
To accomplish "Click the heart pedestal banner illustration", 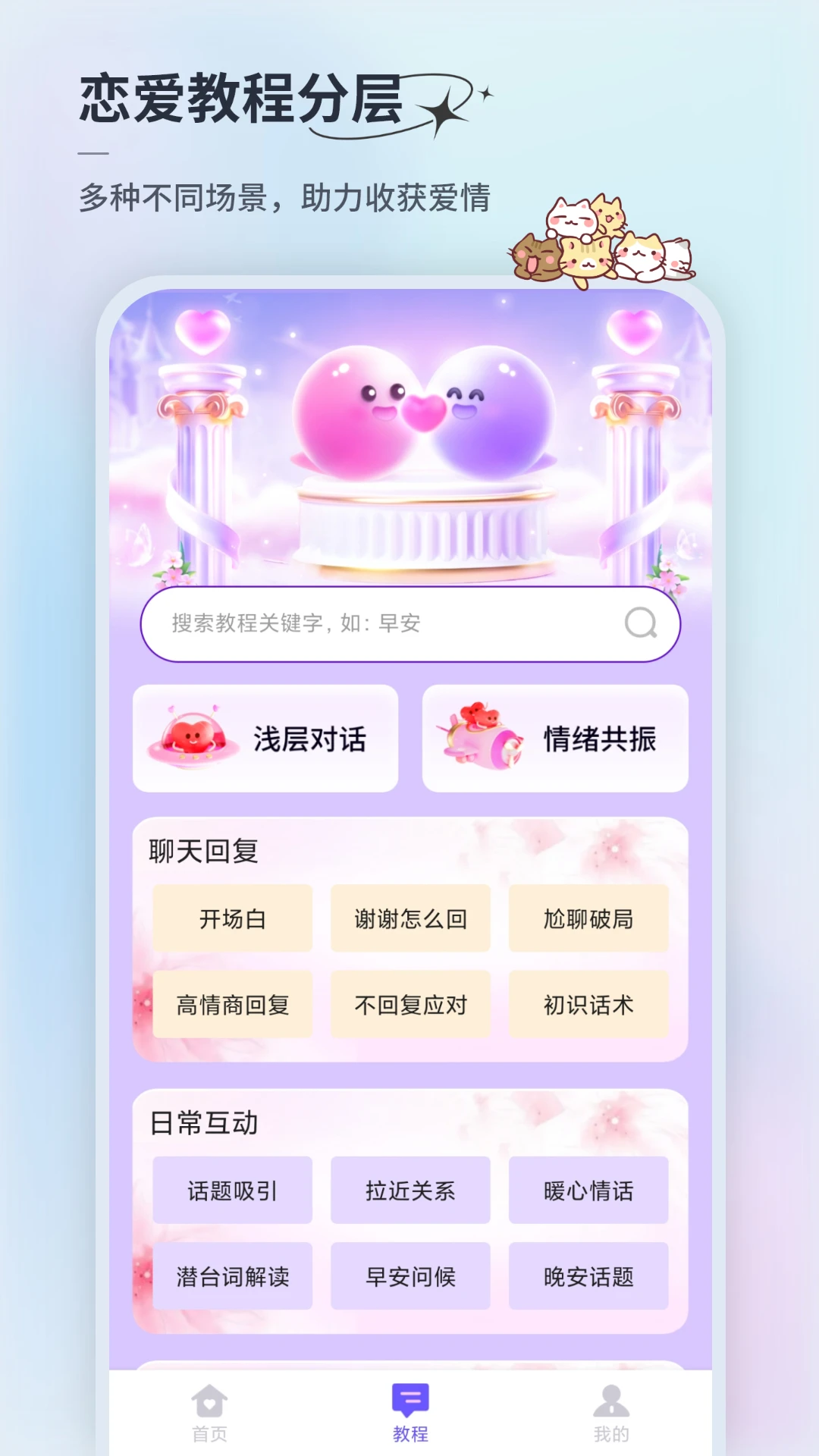I will pos(409,440).
